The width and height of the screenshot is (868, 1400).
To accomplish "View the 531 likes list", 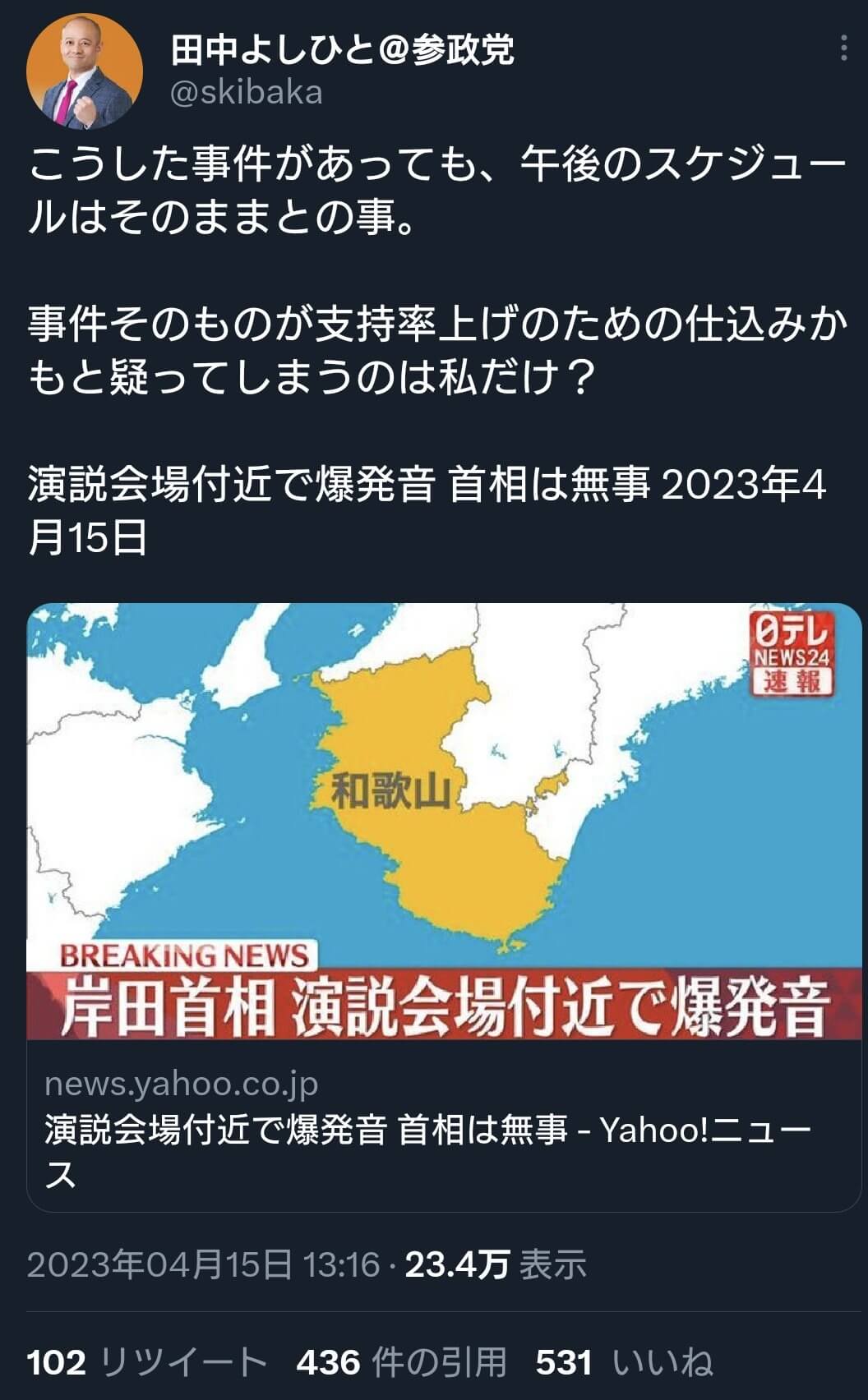I will (x=624, y=1362).
